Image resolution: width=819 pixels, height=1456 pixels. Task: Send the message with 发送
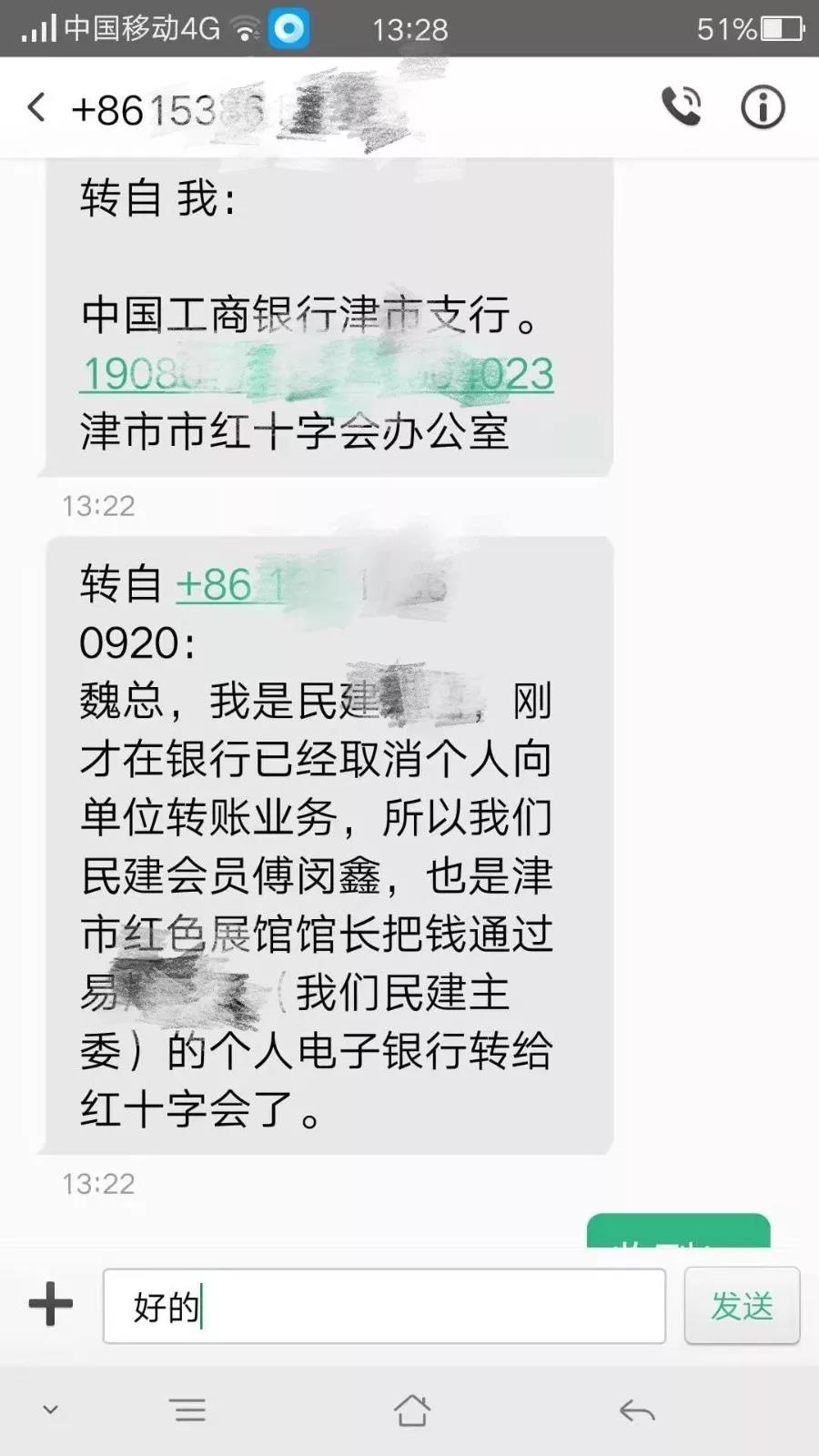pyautogui.click(x=742, y=1306)
